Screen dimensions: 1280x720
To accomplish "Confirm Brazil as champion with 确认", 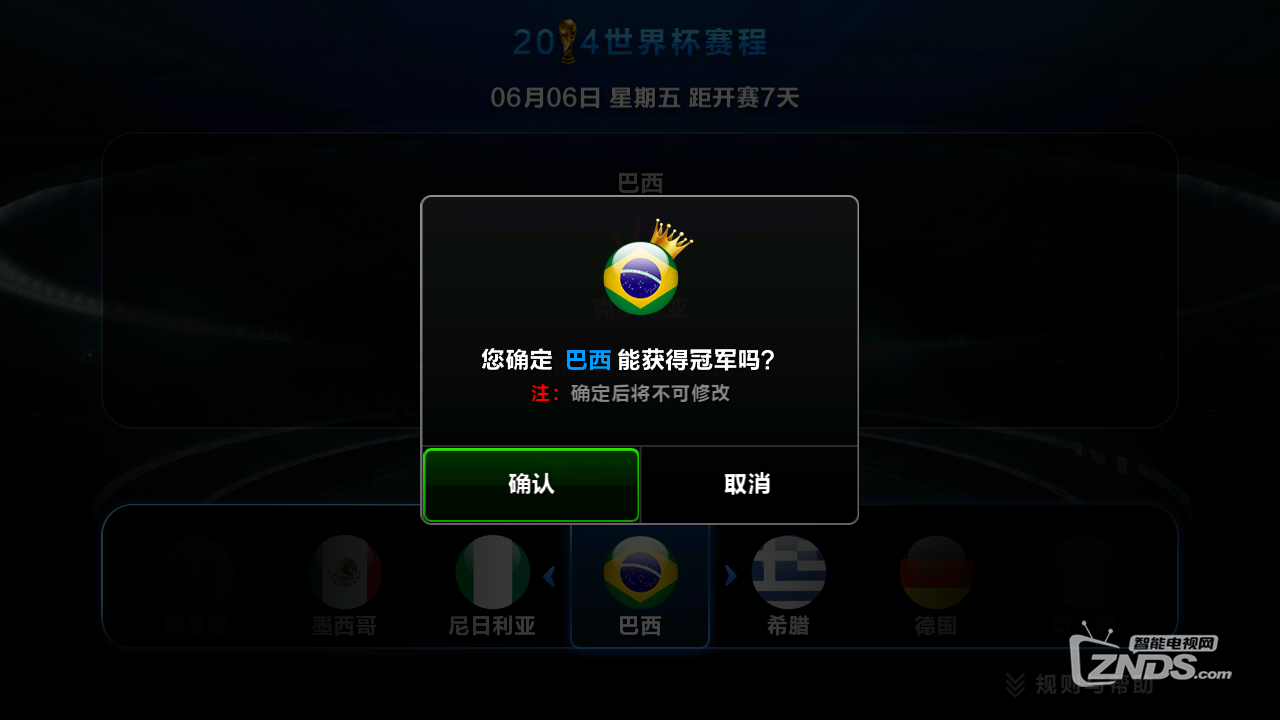I will coord(531,485).
